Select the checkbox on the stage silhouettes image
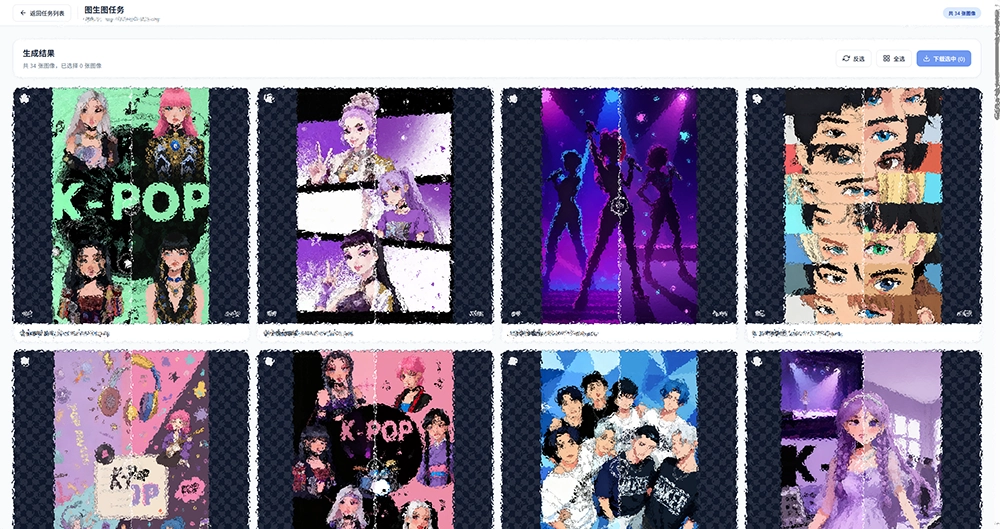The image size is (1000, 529). point(512,99)
